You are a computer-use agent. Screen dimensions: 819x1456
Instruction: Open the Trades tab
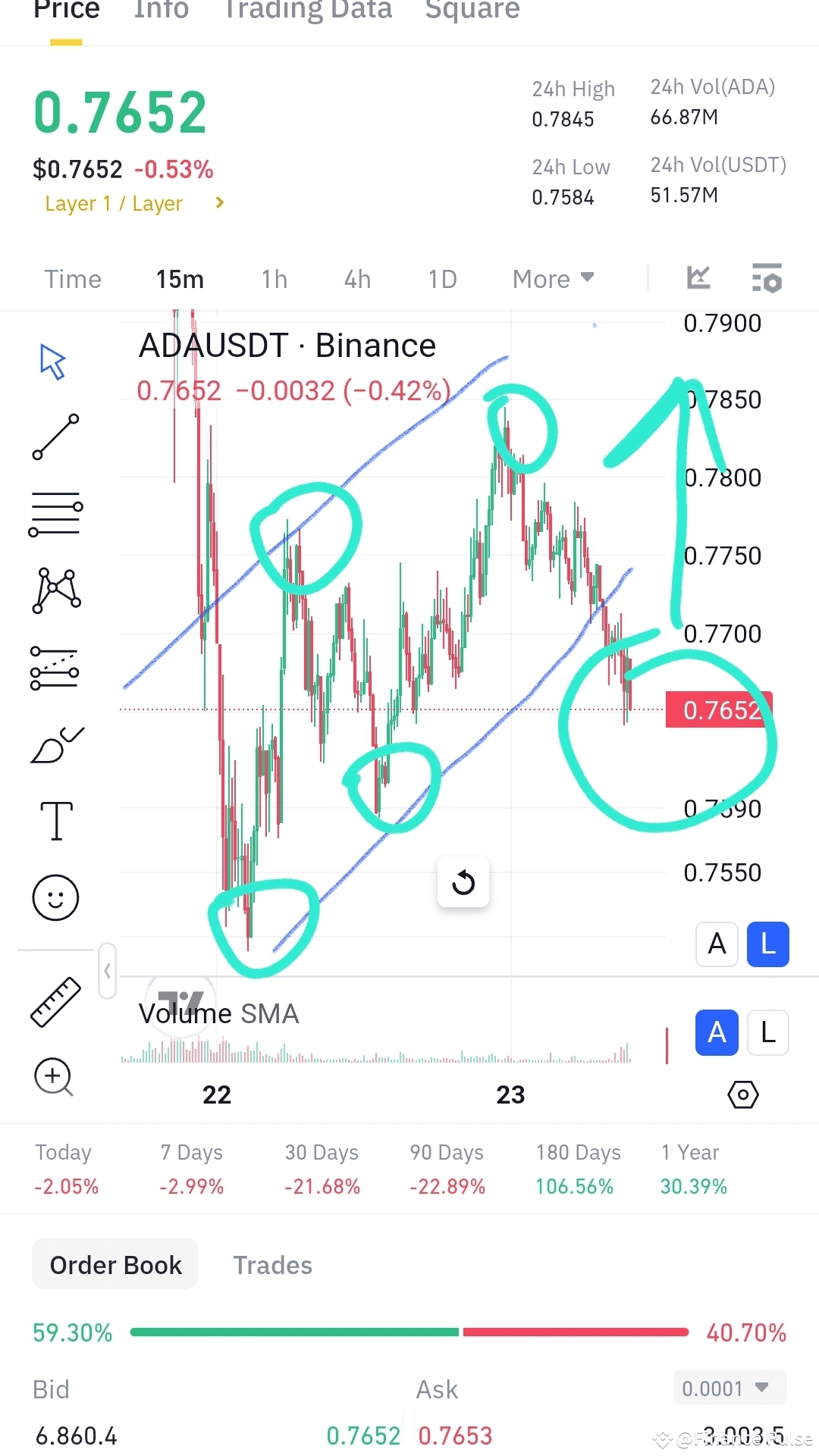click(272, 1264)
